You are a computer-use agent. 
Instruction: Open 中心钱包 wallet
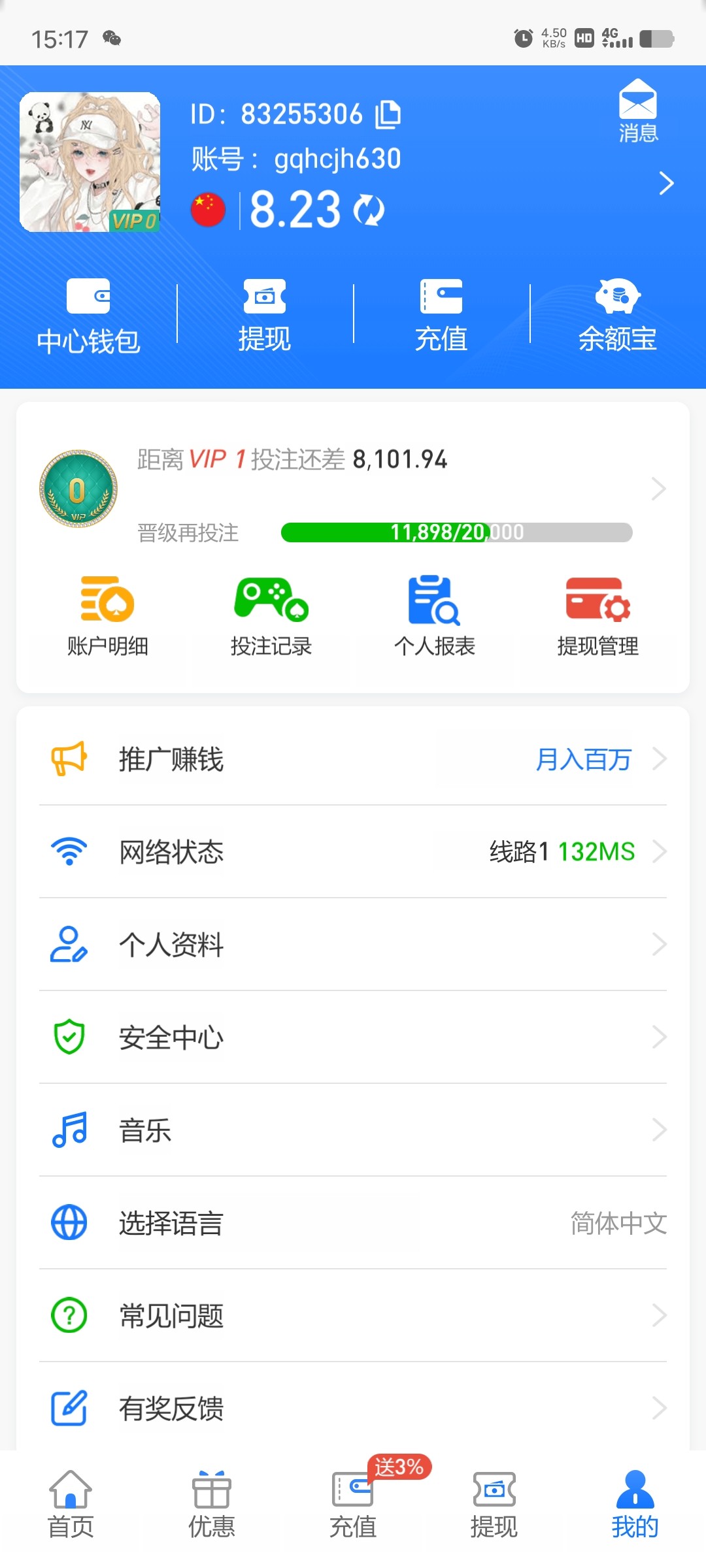point(88,316)
